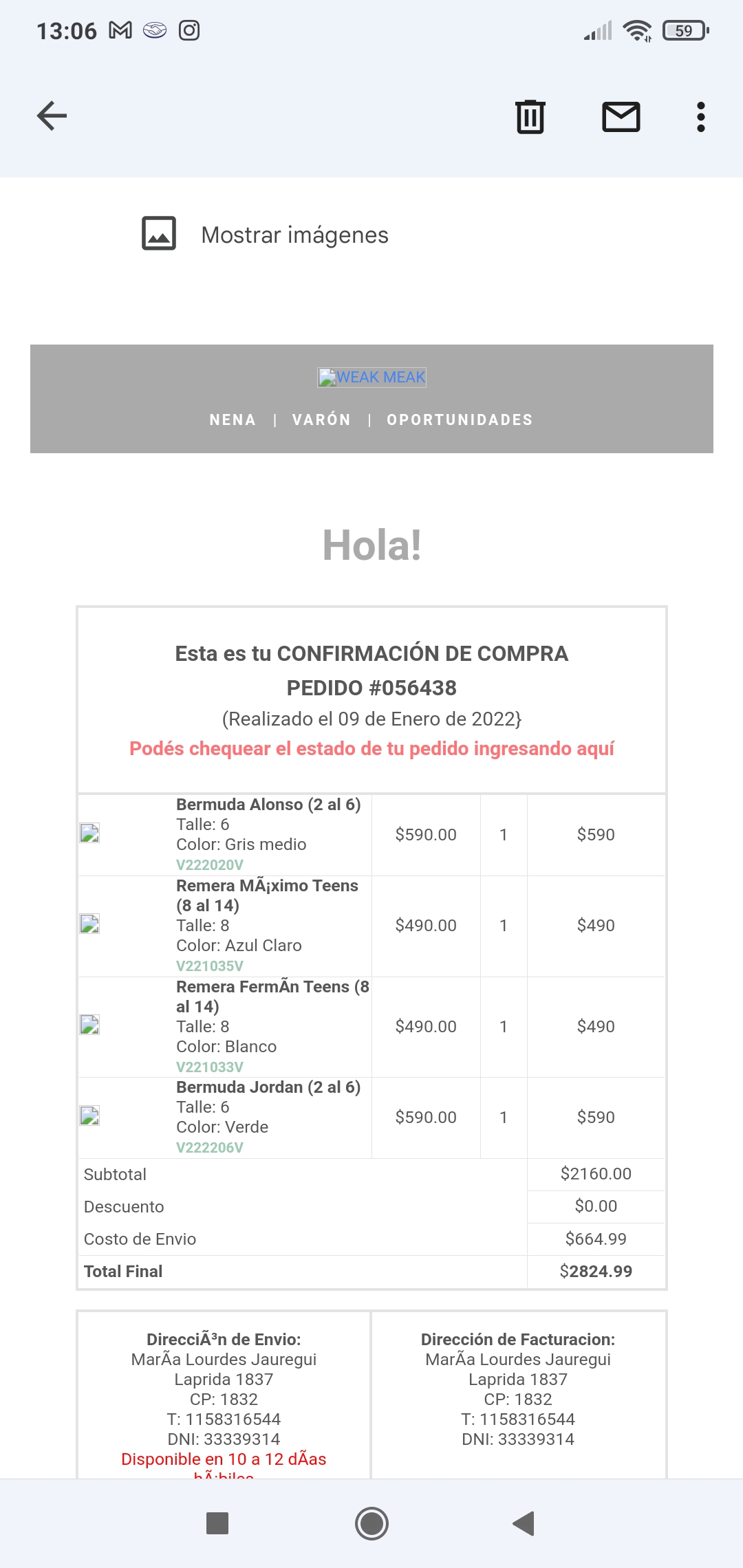Open the overflow menu

click(700, 116)
